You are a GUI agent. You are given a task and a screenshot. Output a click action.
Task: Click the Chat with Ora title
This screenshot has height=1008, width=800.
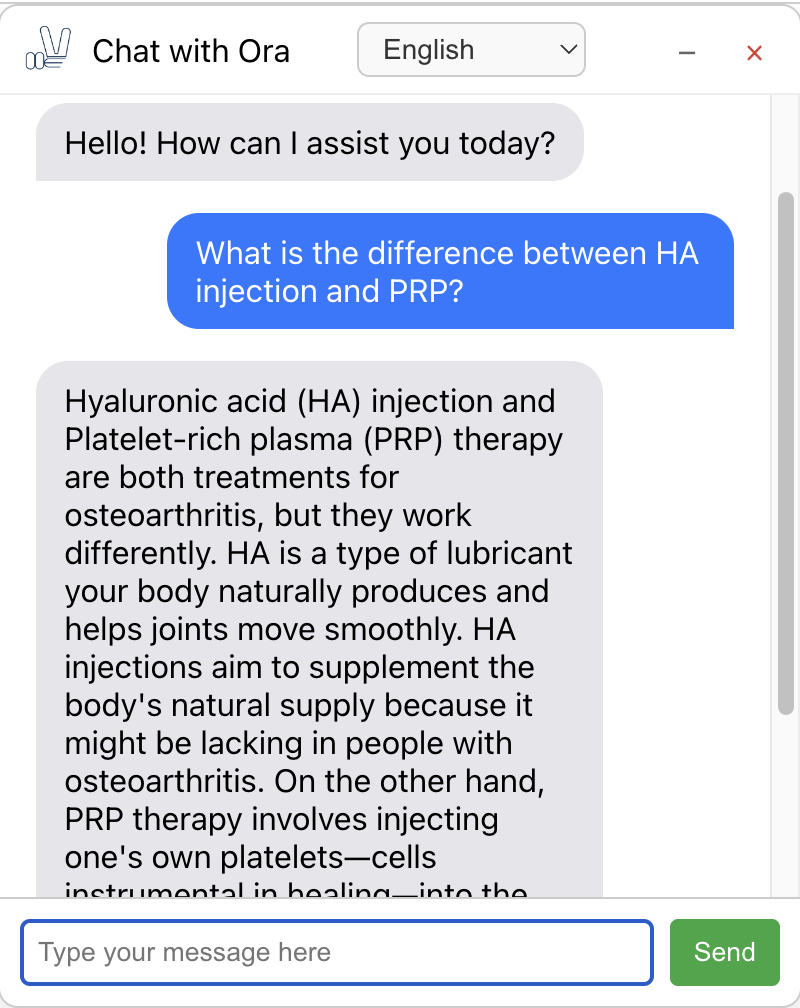(191, 51)
